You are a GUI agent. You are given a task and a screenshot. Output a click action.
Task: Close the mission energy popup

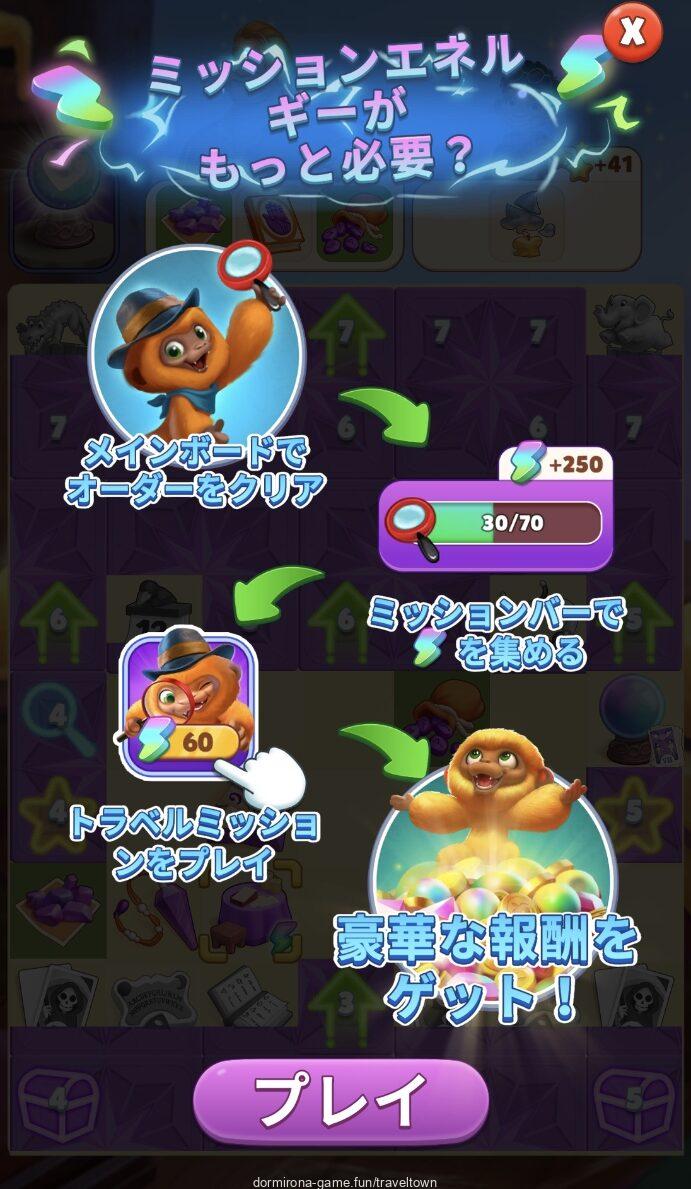point(632,32)
